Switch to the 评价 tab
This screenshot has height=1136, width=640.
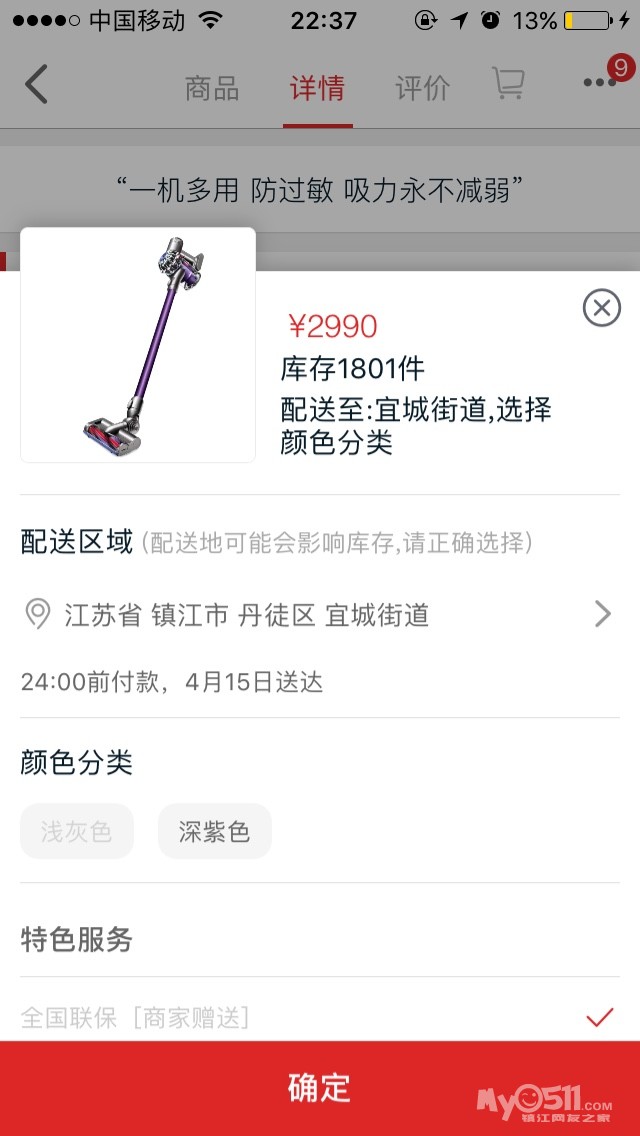click(422, 88)
